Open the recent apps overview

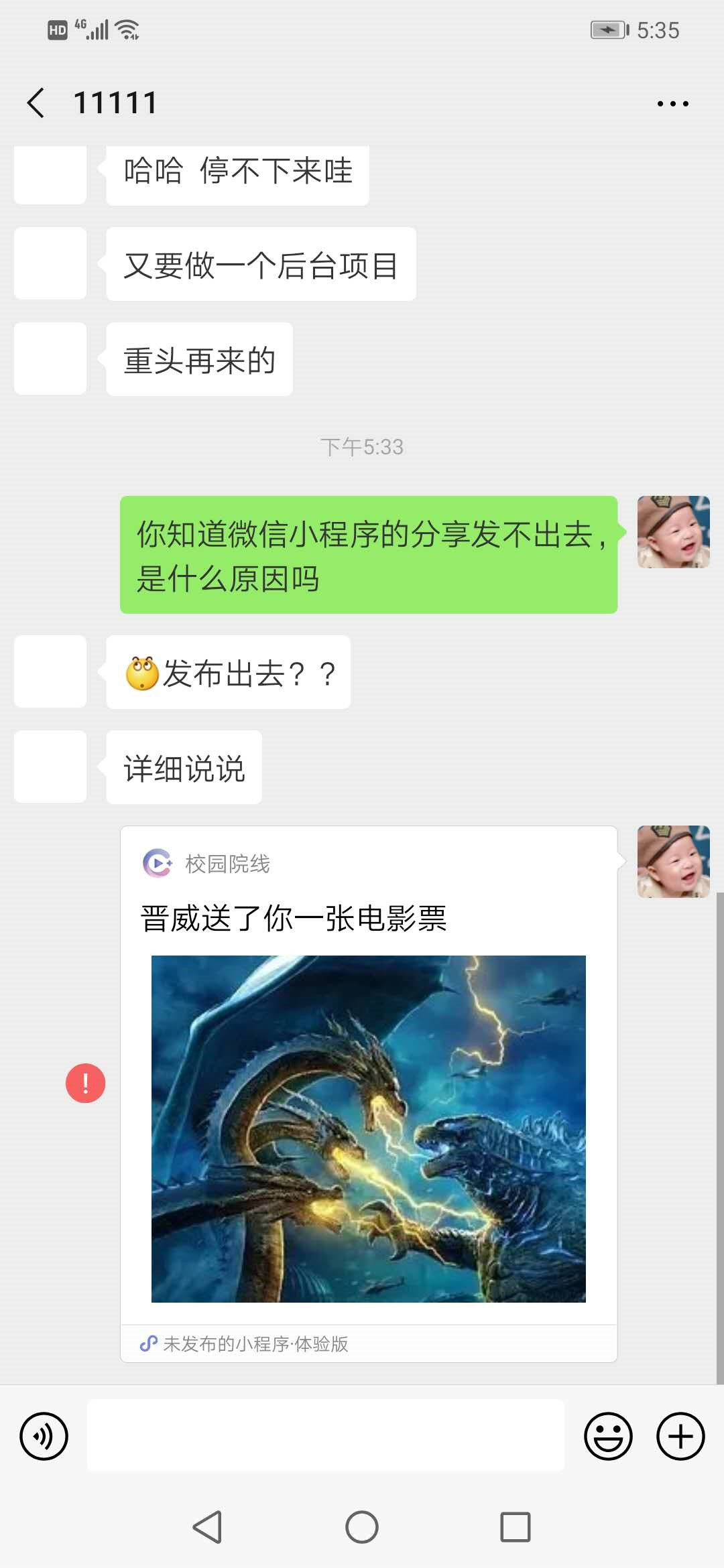click(x=516, y=1527)
